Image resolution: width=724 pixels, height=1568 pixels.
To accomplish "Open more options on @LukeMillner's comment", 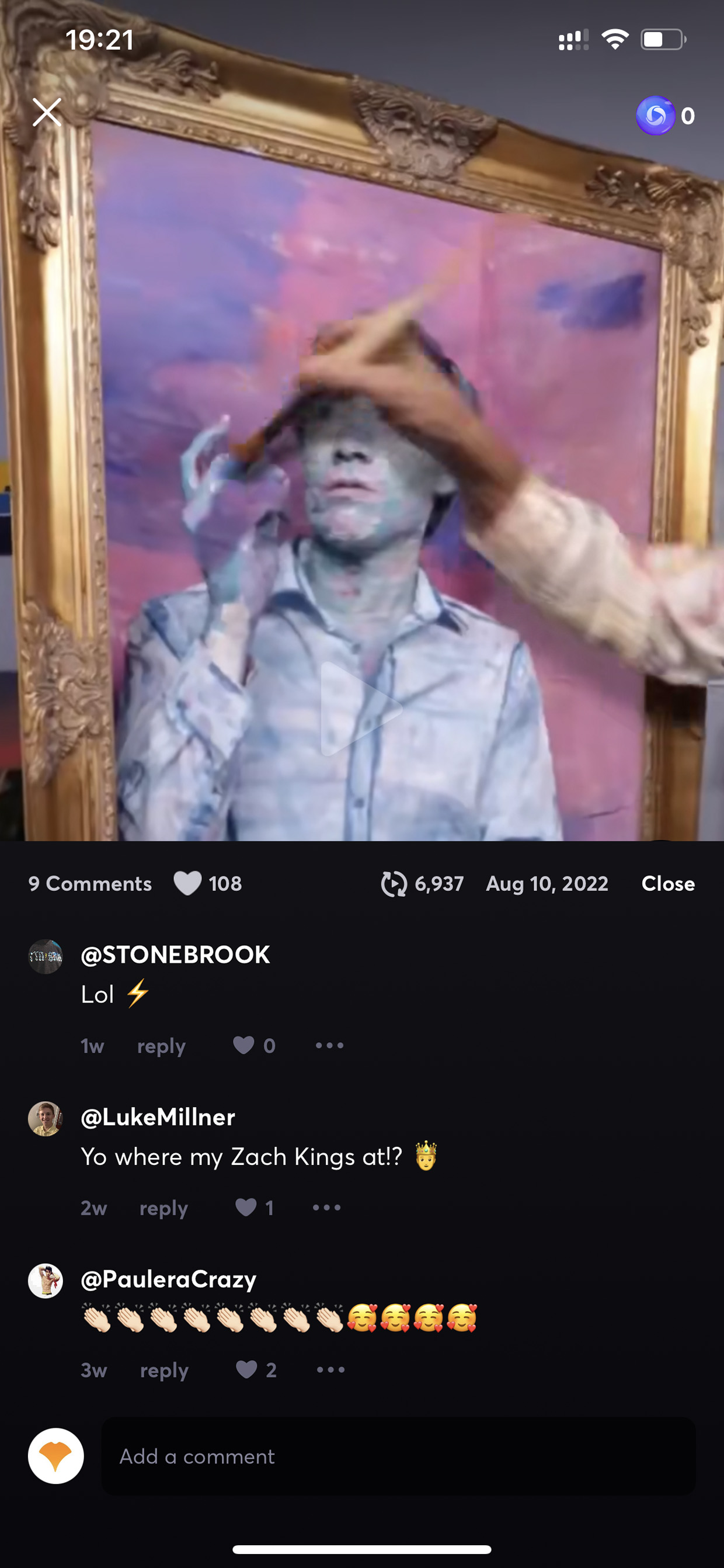I will click(327, 1207).
